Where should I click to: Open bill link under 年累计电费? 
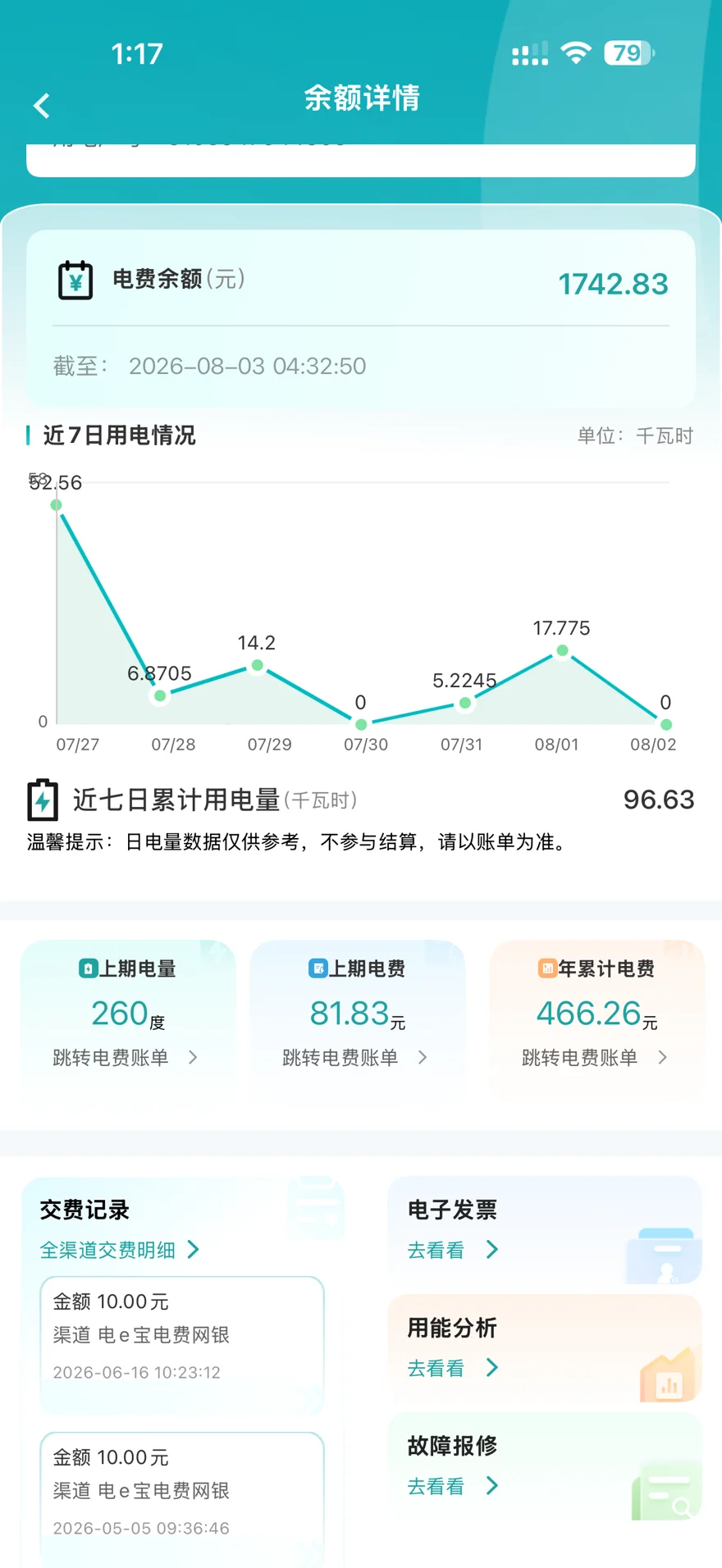click(x=595, y=1058)
